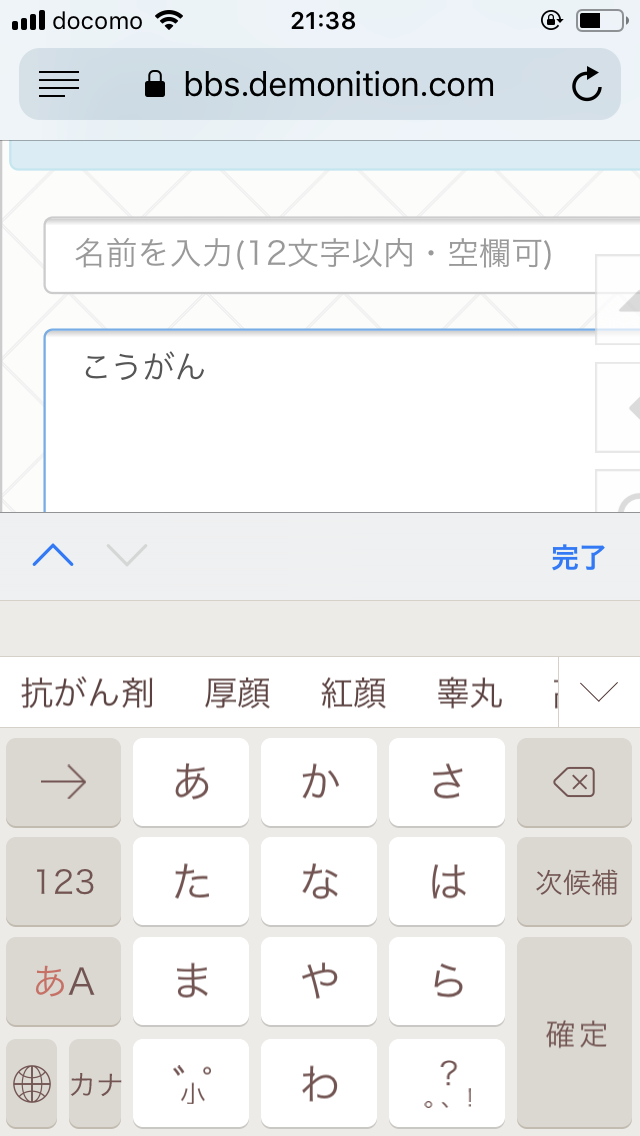Viewport: 640px width, 1136px height.
Task: Tap 完了 to dismiss the keyboard
Action: 578,557
